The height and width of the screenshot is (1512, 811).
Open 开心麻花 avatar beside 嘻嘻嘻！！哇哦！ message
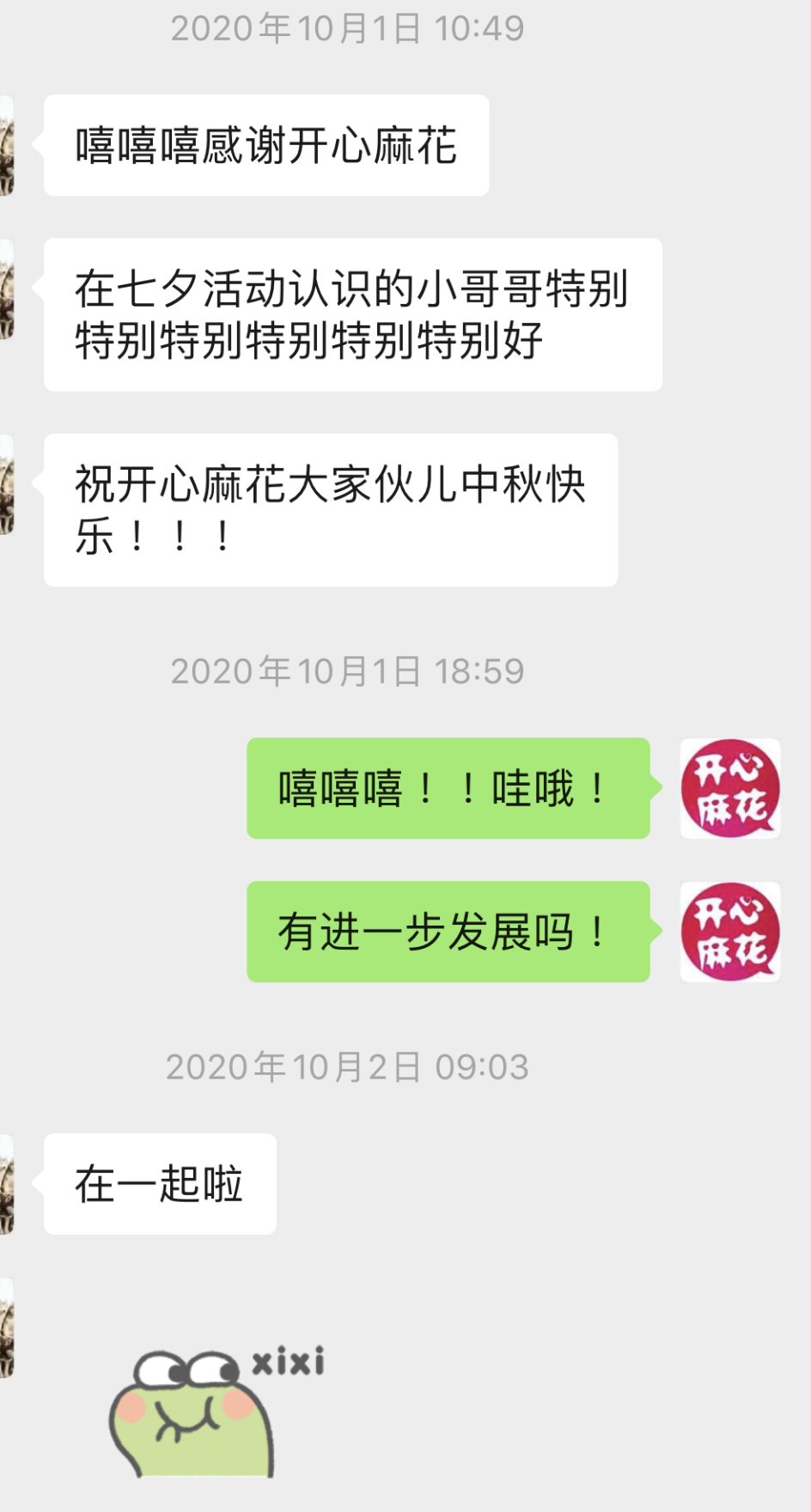730,788
